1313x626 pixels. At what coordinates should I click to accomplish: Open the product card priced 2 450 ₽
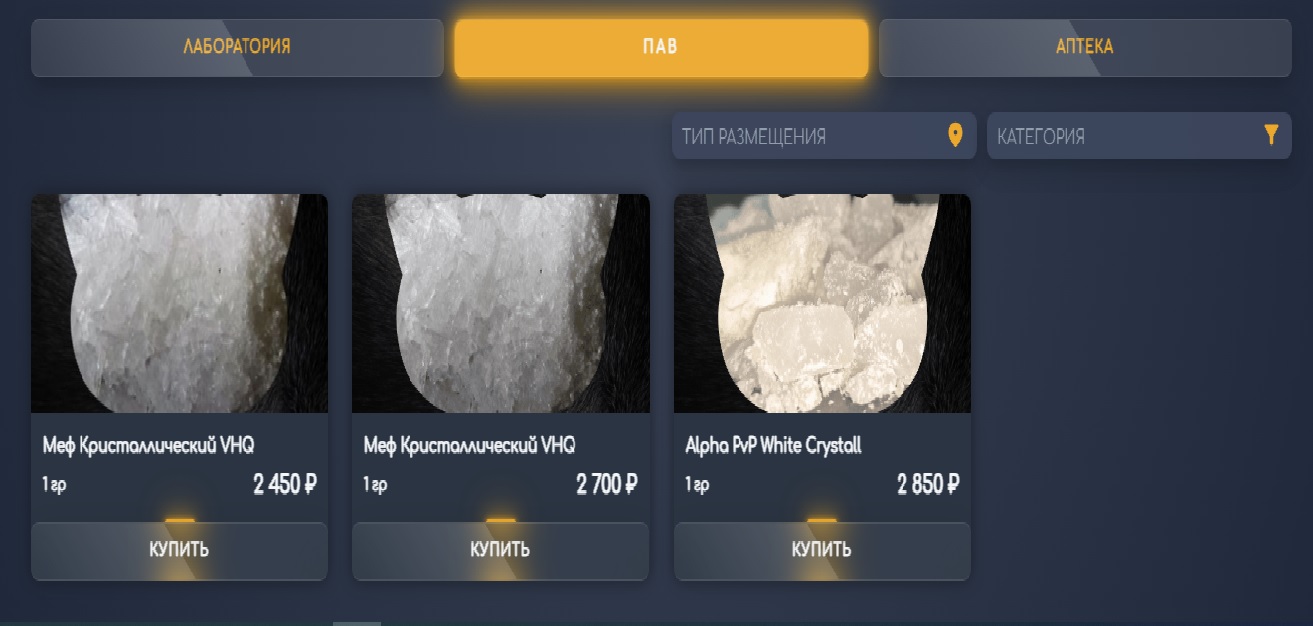(x=179, y=303)
